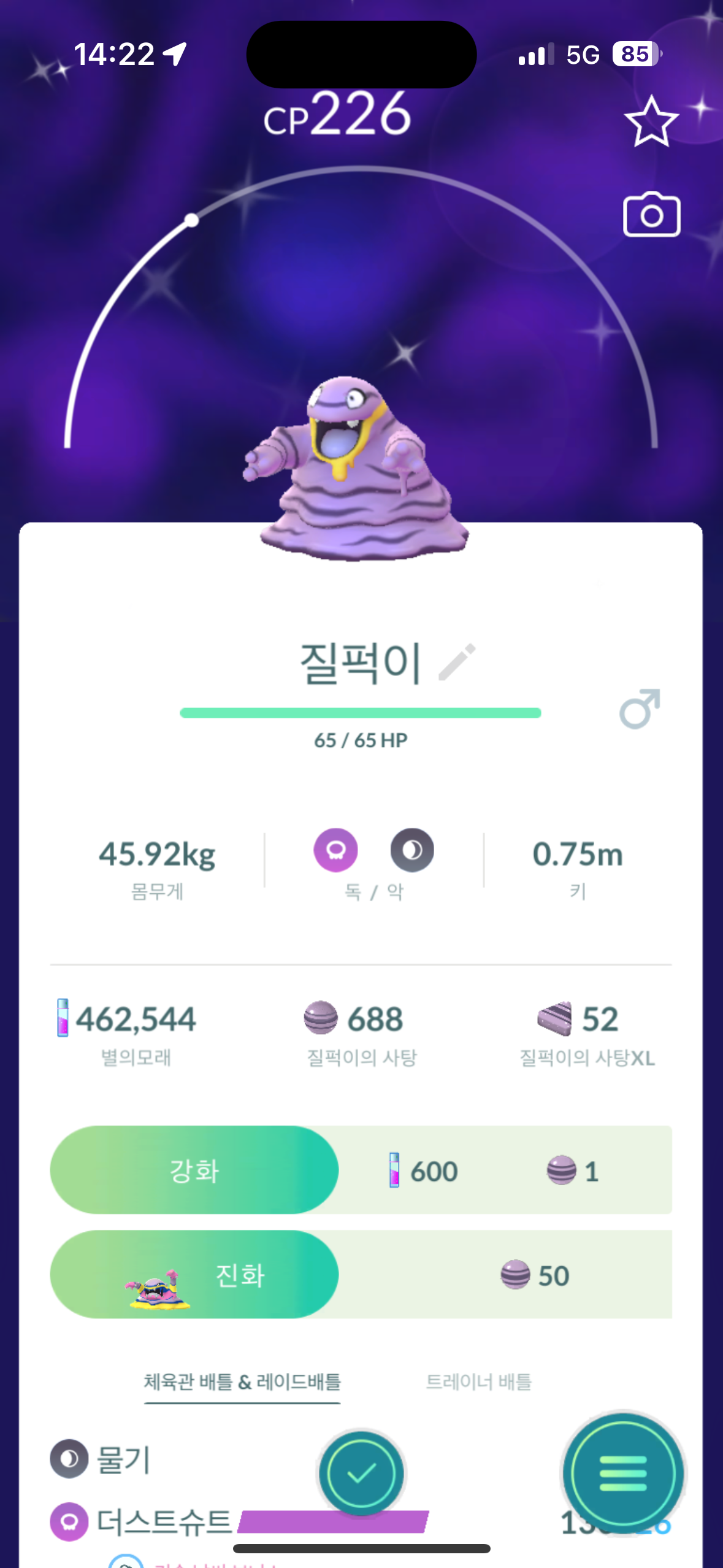Edit the nickname 질퍽이 with the pencil

457,663
